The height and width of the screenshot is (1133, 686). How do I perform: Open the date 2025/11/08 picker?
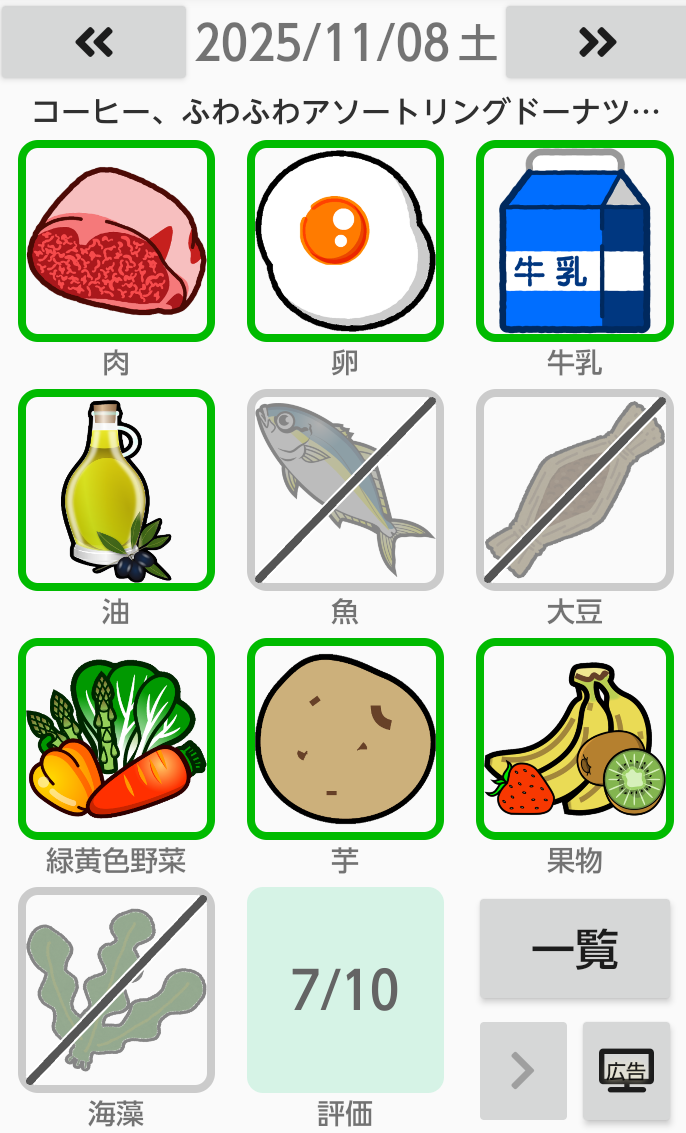pyautogui.click(x=345, y=42)
